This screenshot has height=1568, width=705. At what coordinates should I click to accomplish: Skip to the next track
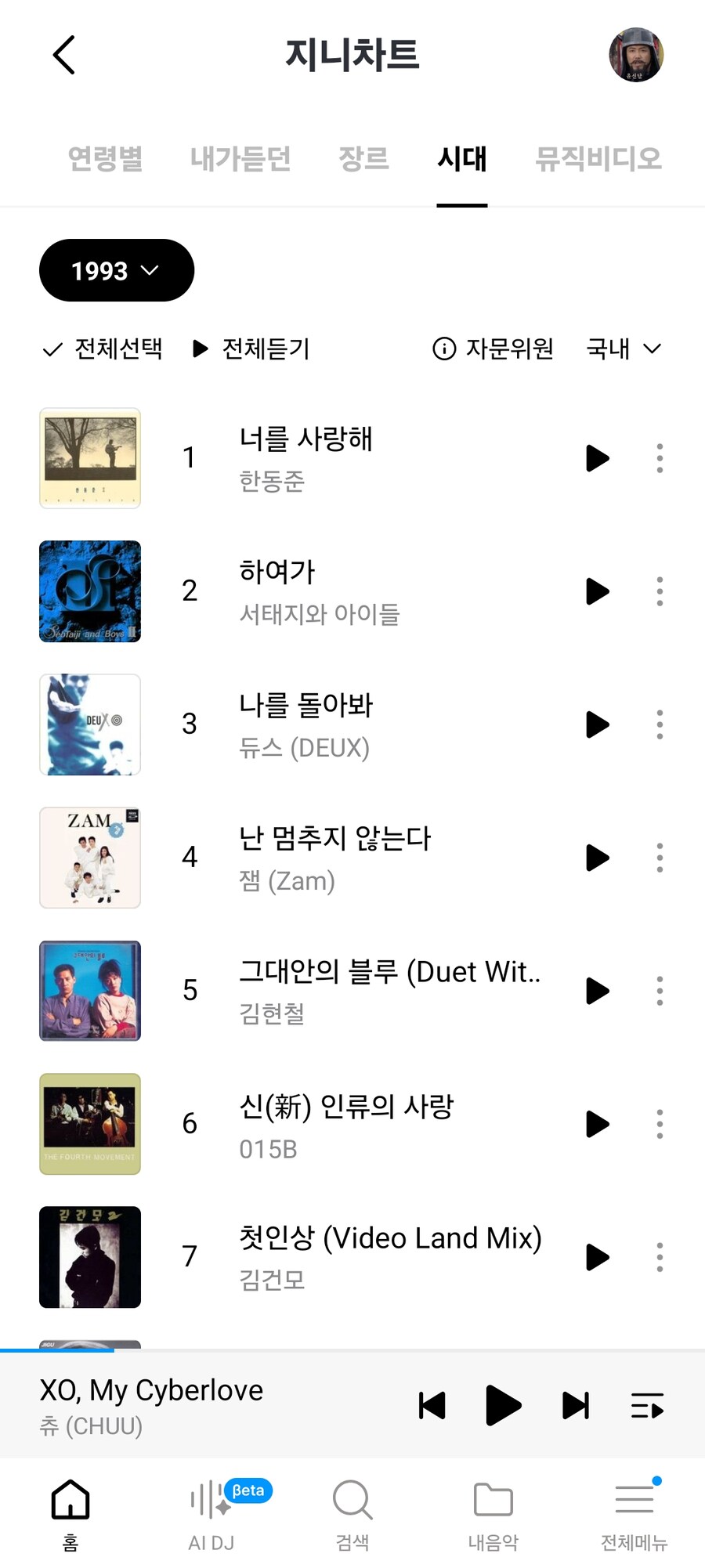coord(576,1406)
